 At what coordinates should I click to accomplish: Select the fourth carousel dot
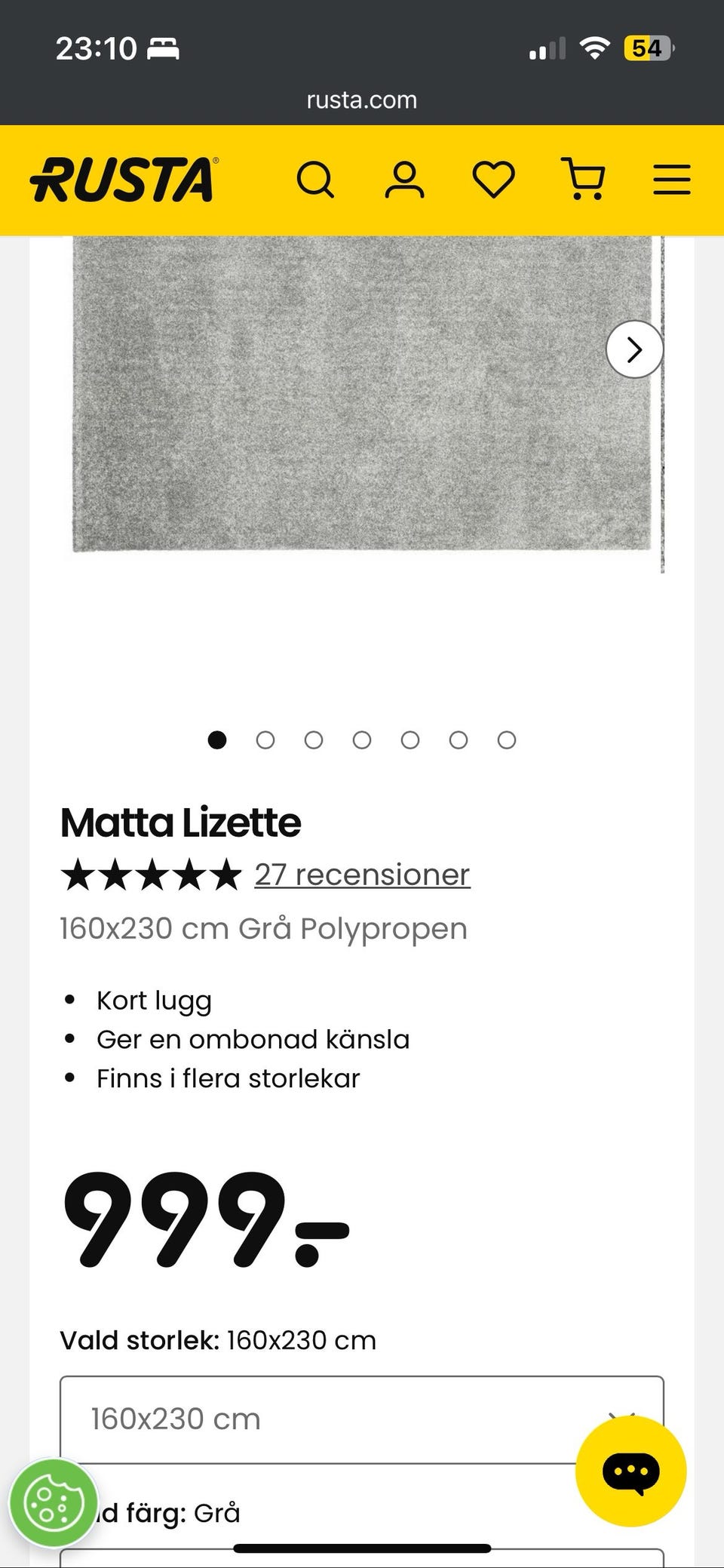click(362, 740)
